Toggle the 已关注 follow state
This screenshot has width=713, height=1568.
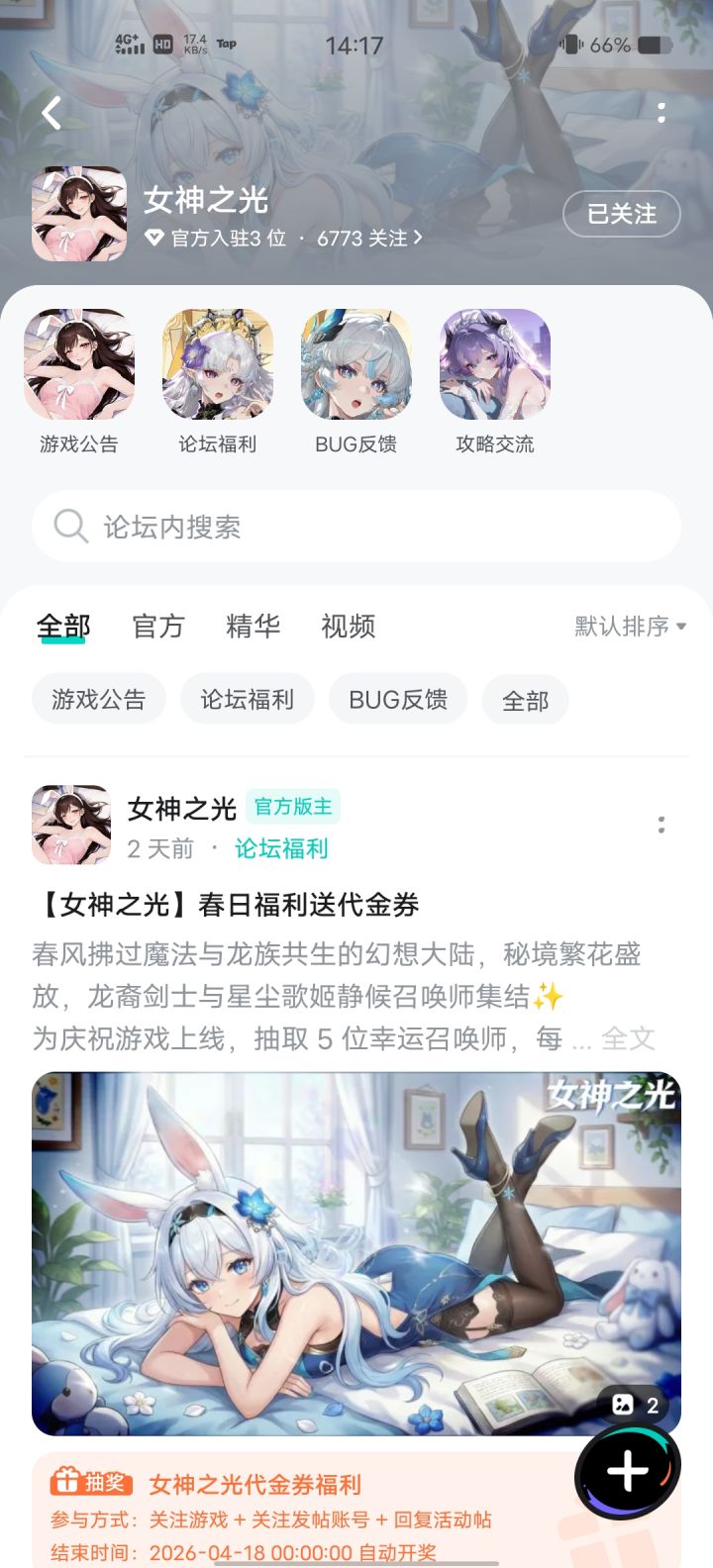622,214
